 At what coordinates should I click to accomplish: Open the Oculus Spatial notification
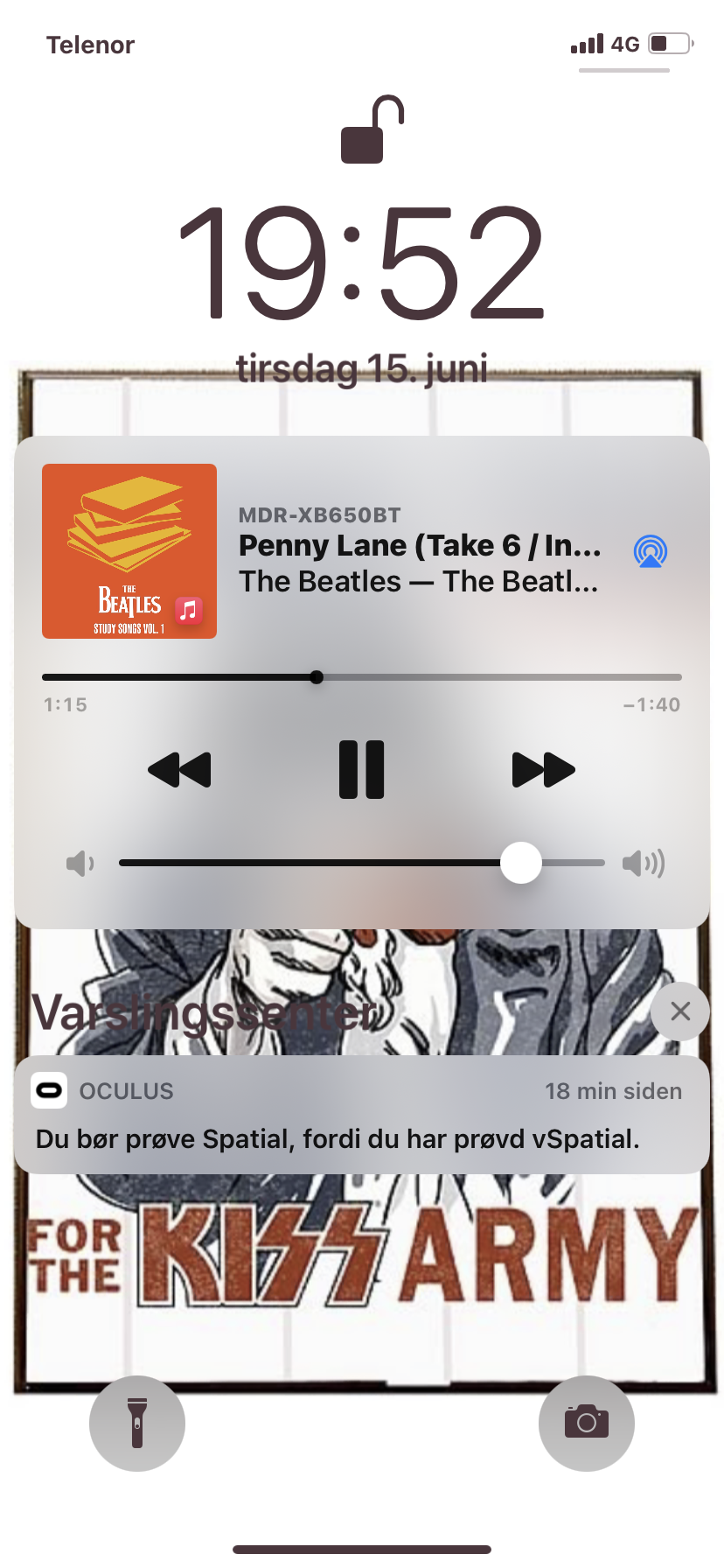point(361,1115)
